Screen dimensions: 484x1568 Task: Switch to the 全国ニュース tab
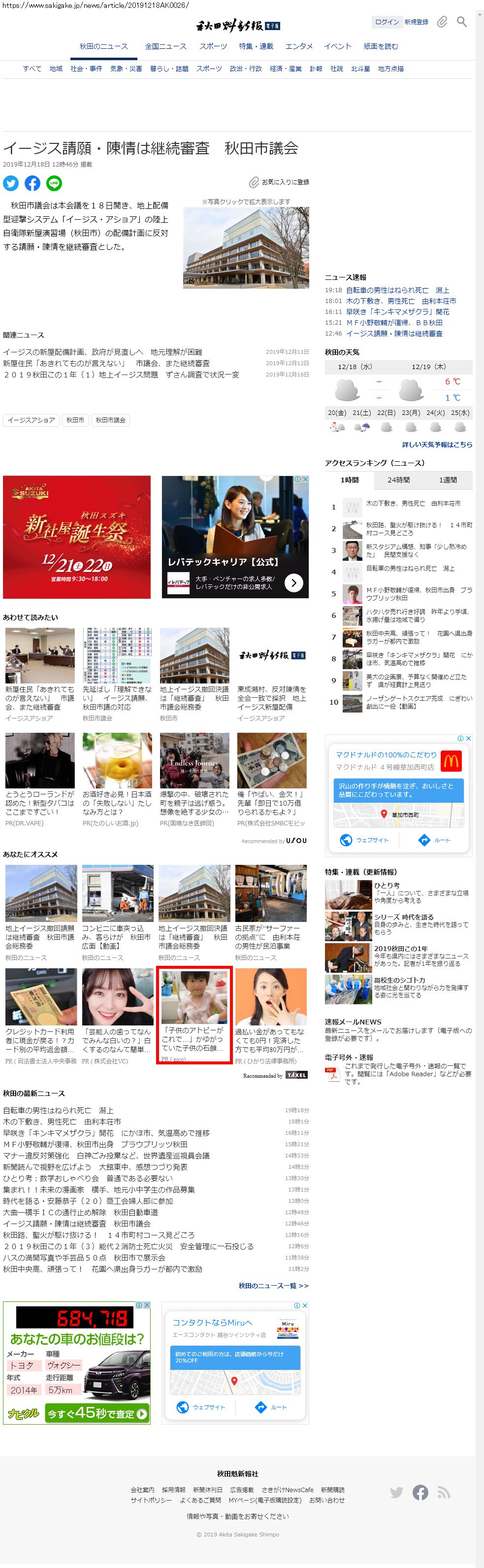point(165,46)
